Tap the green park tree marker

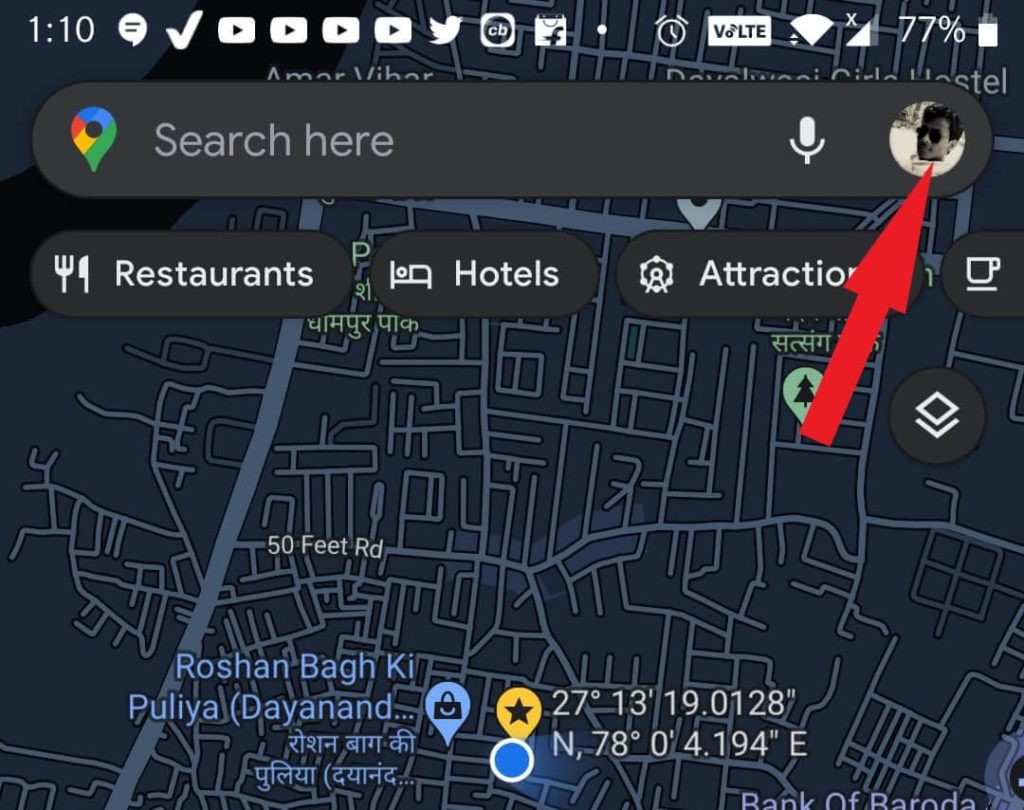[x=804, y=390]
